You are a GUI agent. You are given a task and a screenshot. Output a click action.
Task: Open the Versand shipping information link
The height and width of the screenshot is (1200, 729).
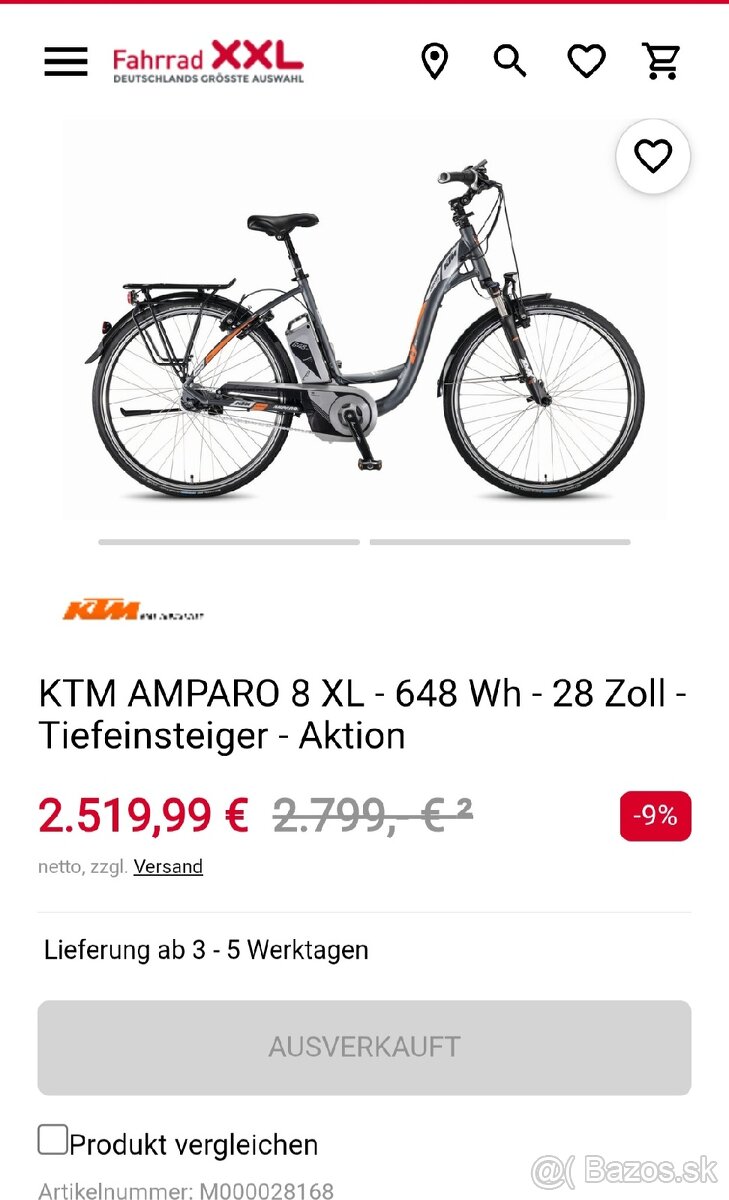(x=168, y=866)
